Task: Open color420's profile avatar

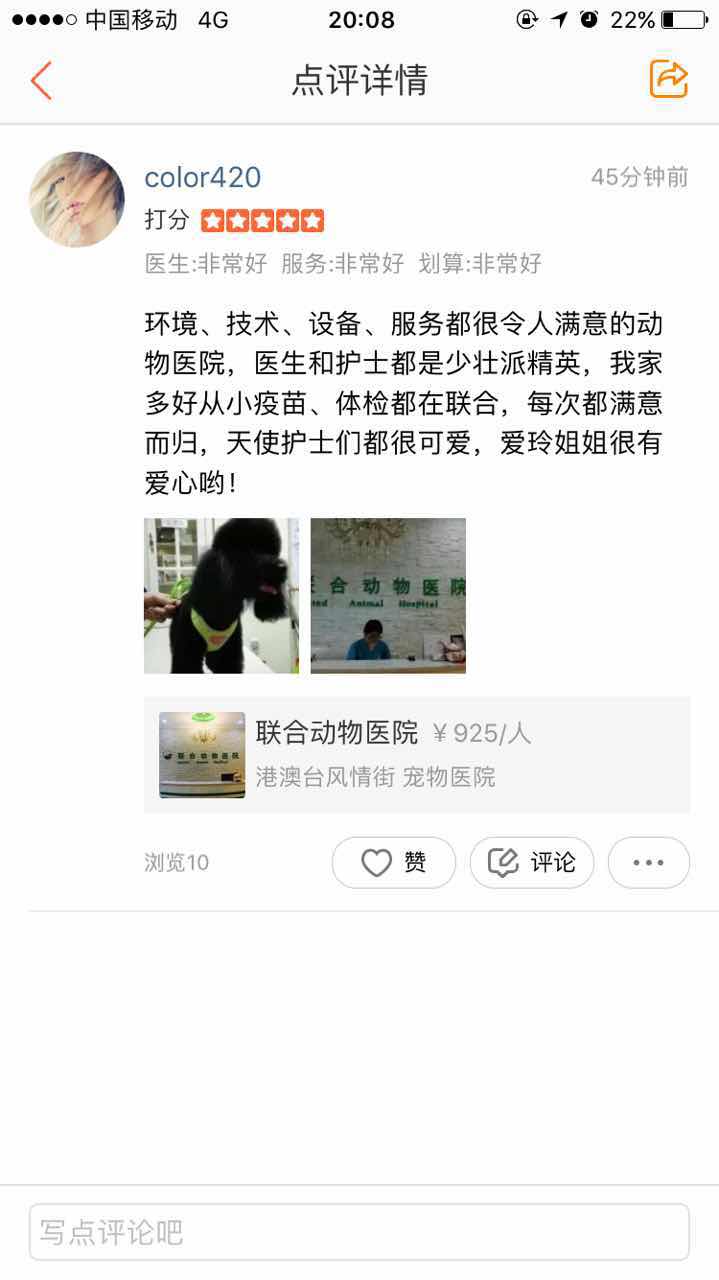Action: [x=77, y=199]
